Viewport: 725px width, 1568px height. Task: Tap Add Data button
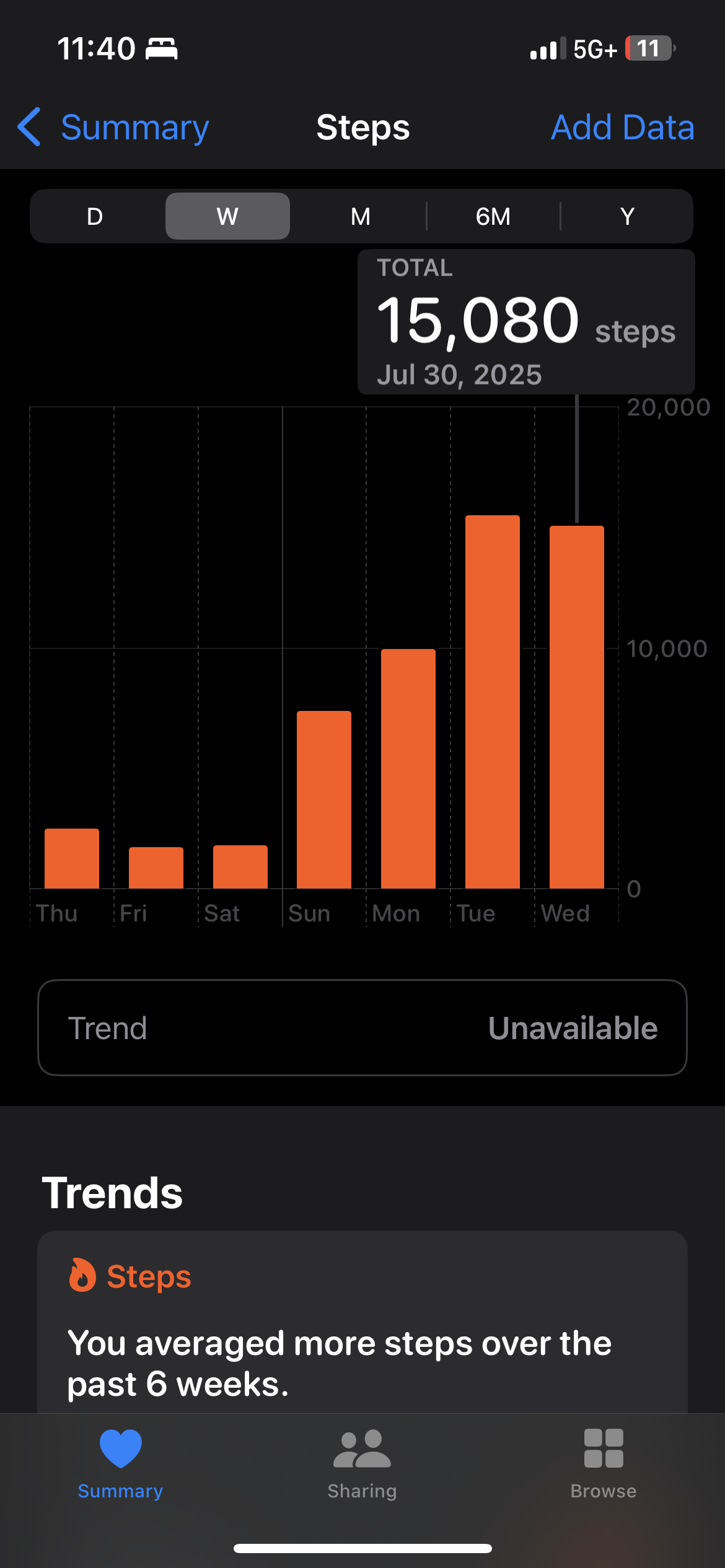click(622, 128)
